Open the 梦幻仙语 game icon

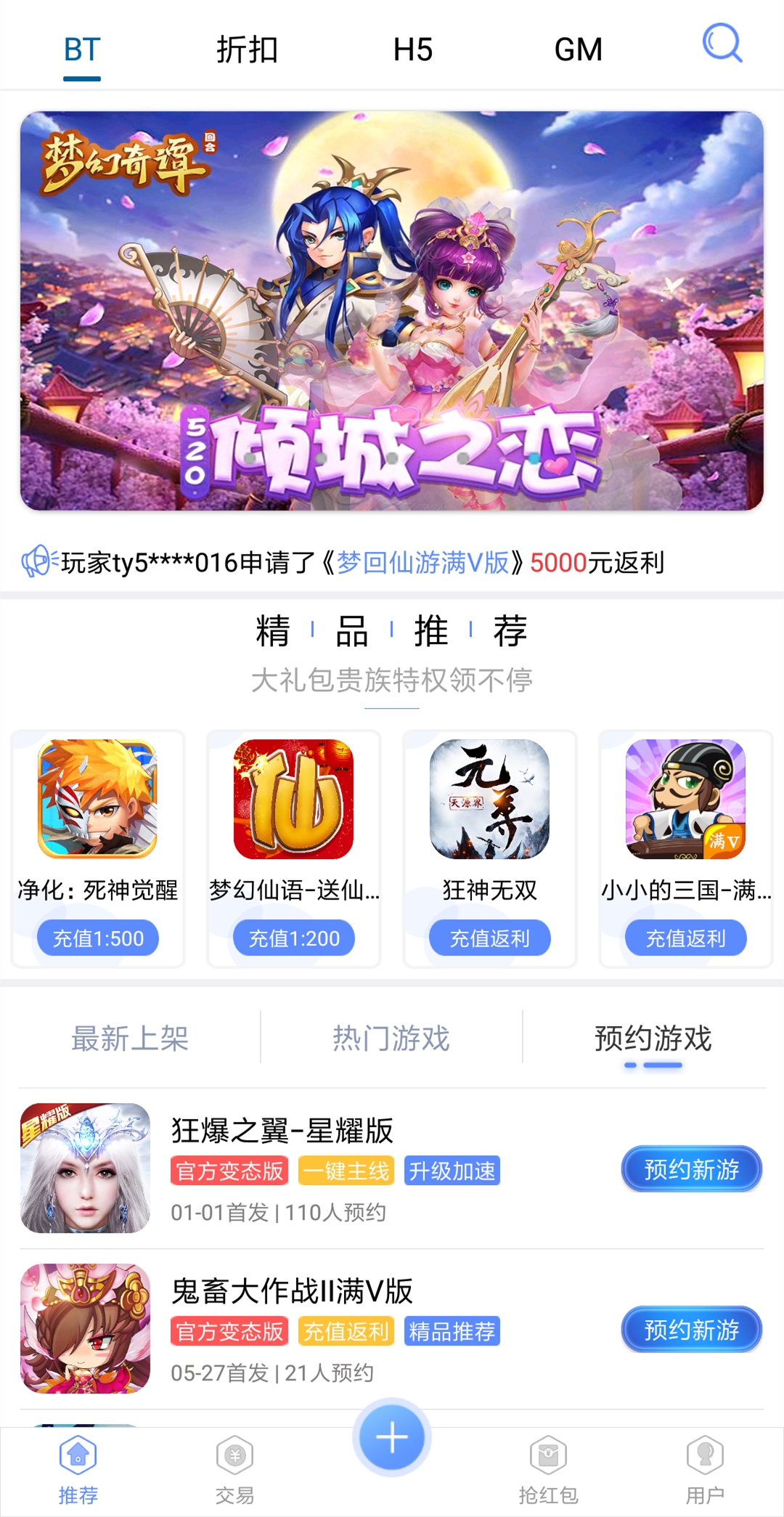pyautogui.click(x=293, y=799)
